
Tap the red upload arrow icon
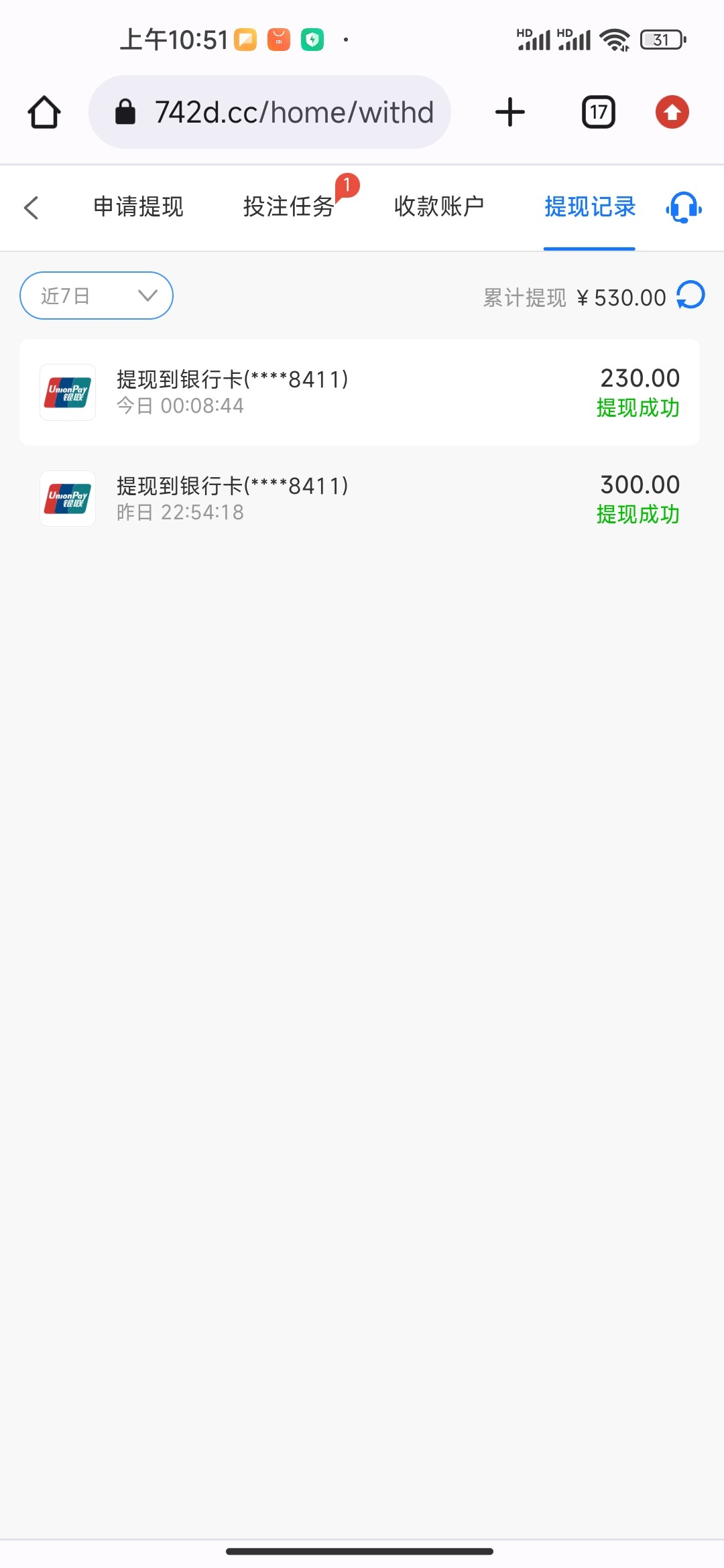(x=672, y=112)
